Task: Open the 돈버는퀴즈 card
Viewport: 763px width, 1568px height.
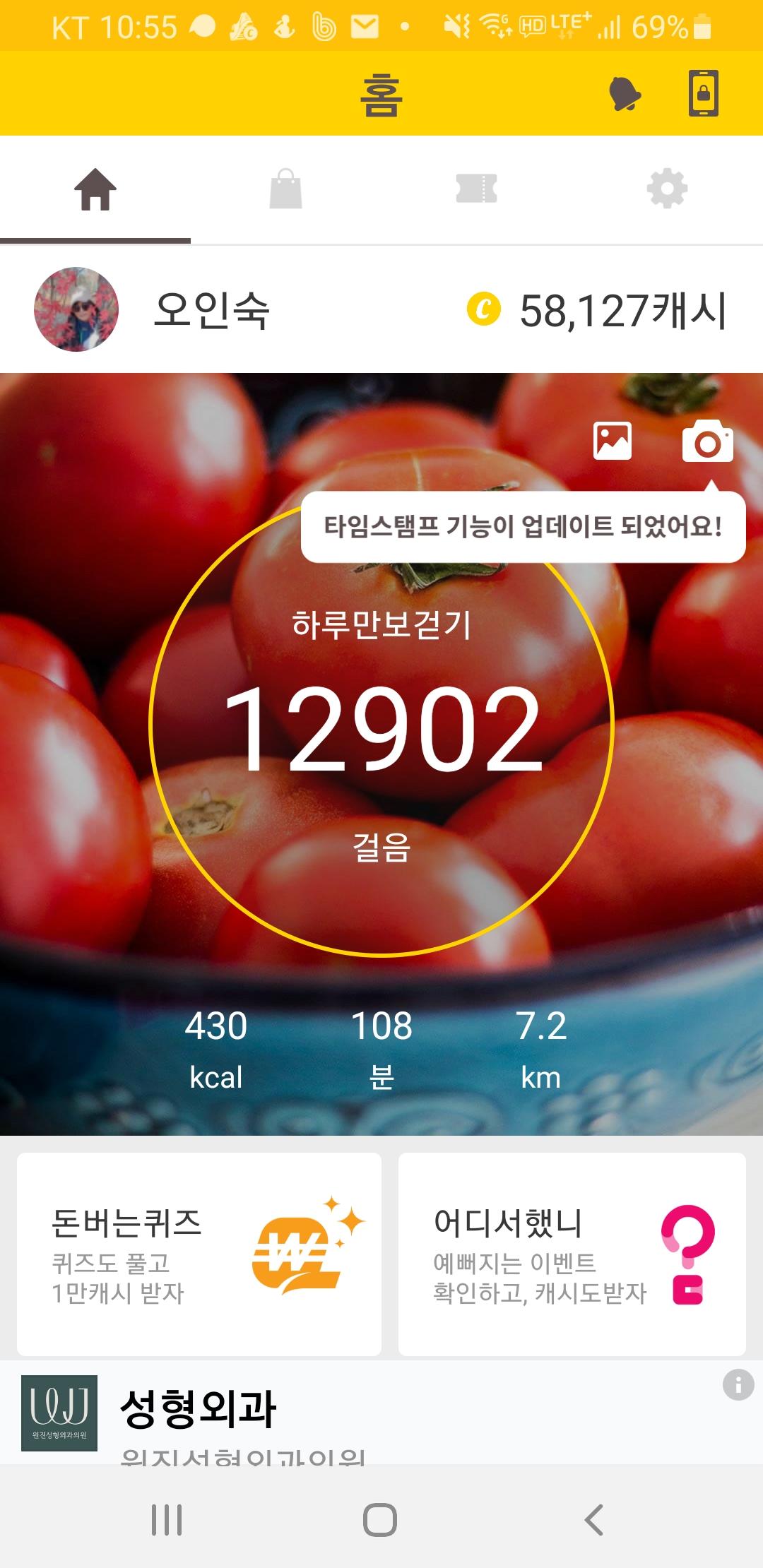Action: 199,1254
